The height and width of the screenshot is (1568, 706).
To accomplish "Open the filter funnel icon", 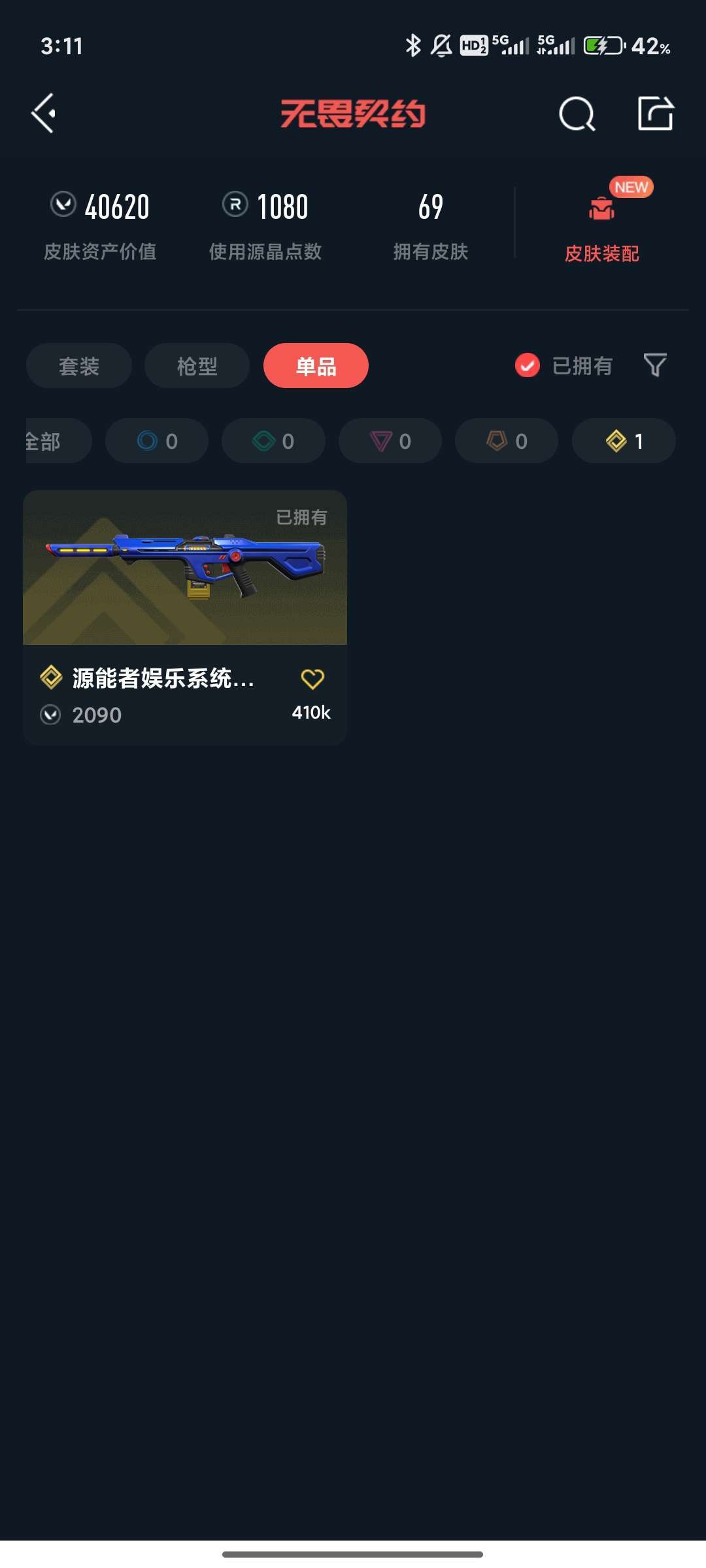I will tap(654, 366).
